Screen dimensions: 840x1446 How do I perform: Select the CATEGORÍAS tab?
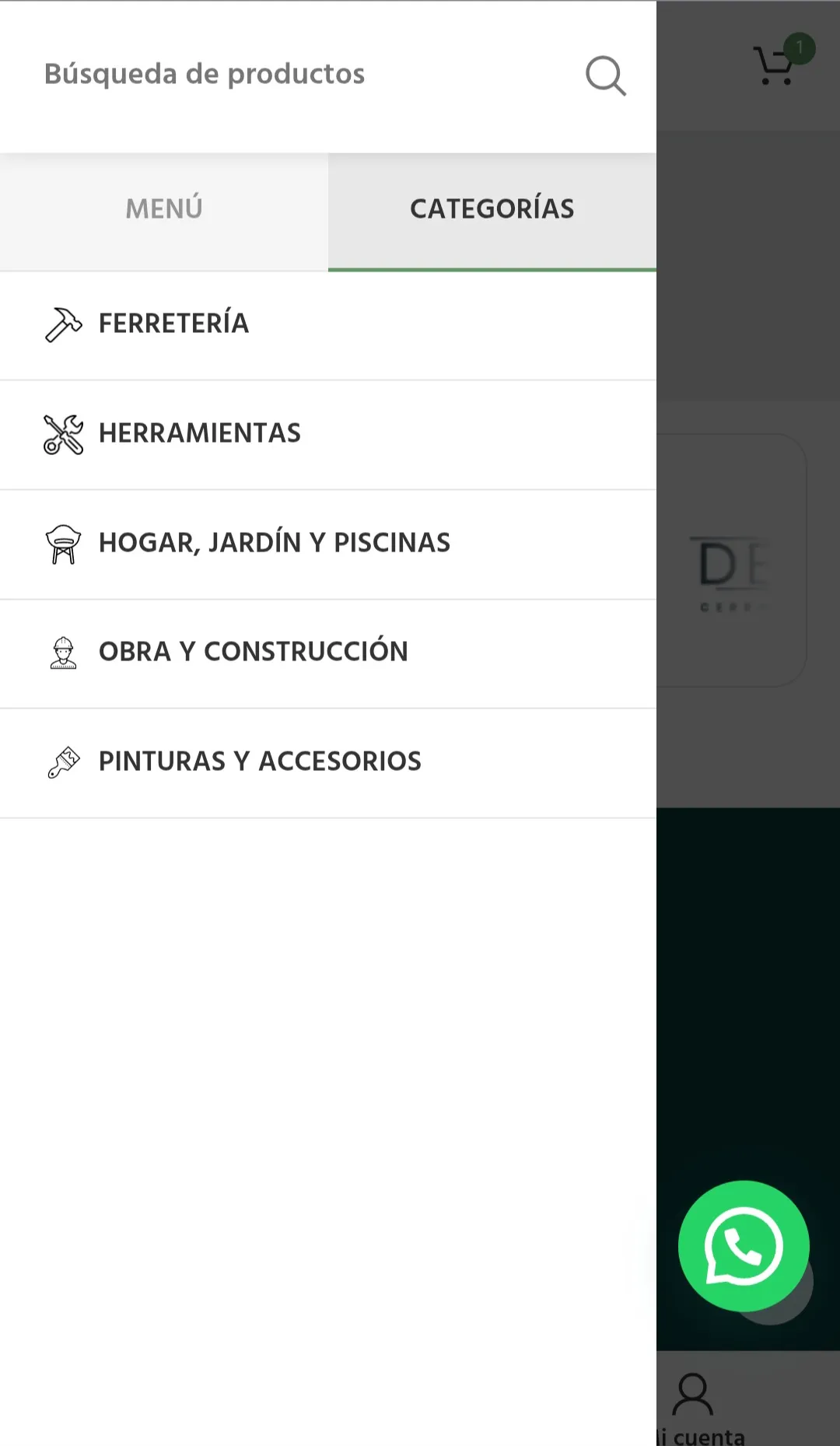492,208
